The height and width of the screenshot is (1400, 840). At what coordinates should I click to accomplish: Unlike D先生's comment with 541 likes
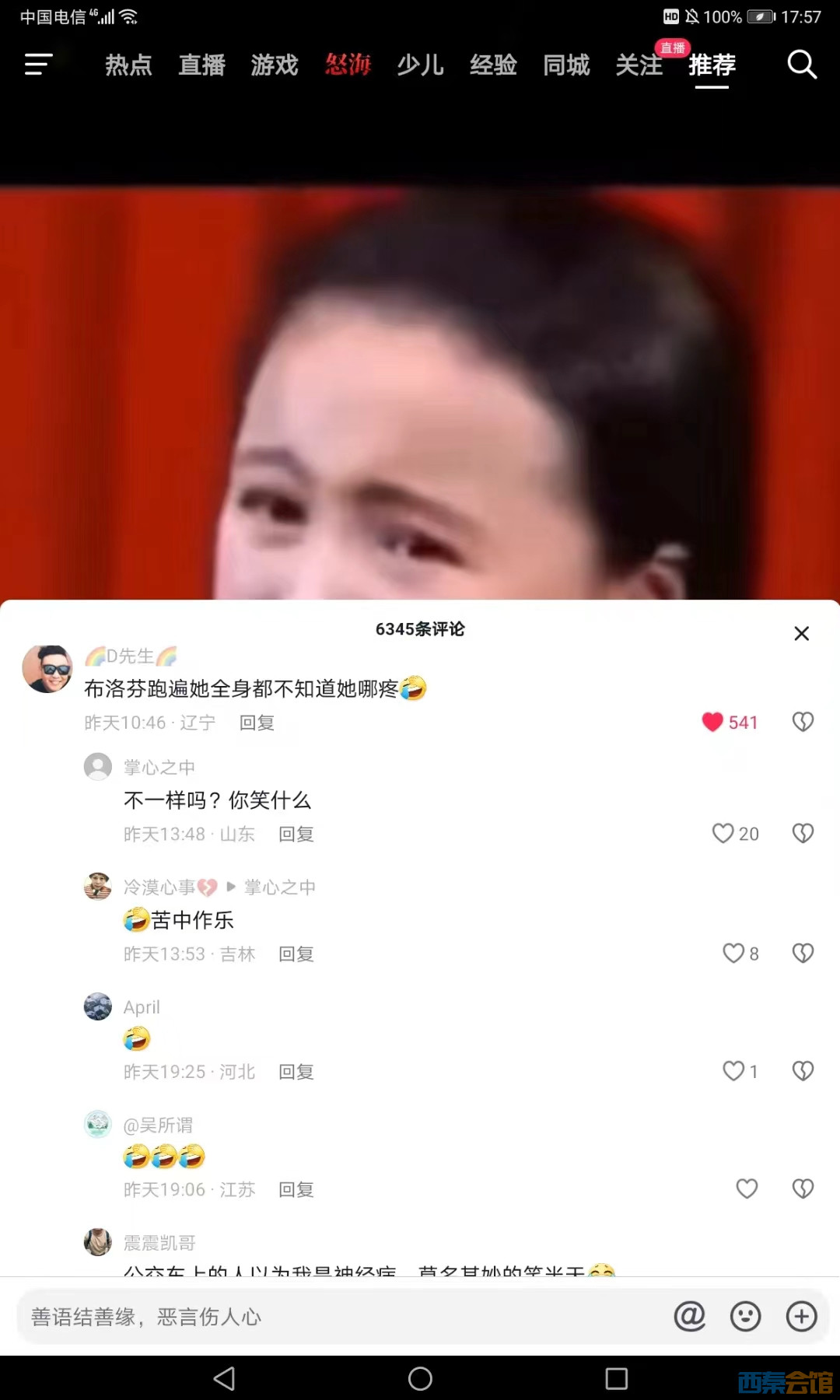[712, 722]
